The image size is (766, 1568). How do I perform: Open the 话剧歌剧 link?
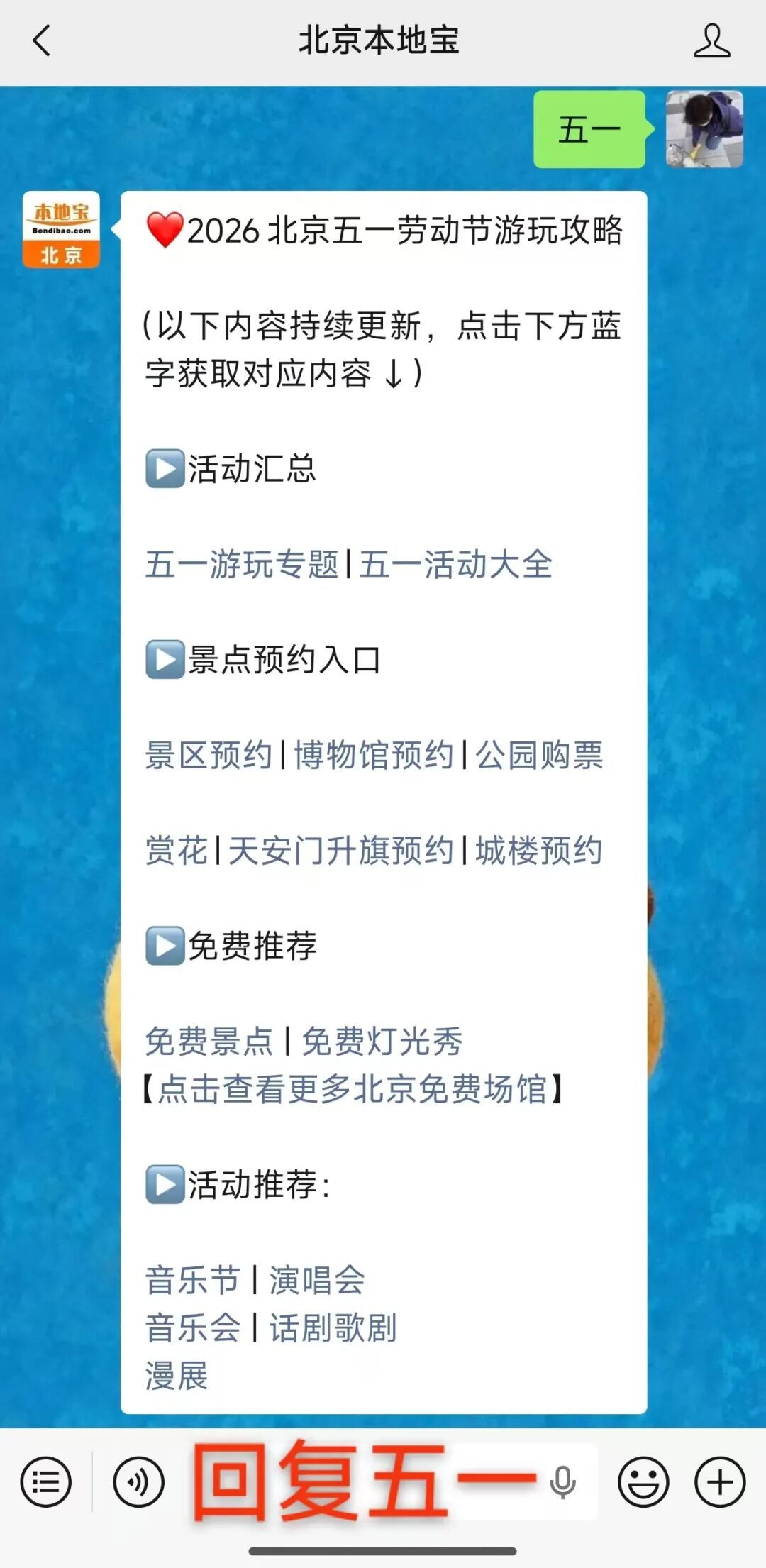[333, 1327]
